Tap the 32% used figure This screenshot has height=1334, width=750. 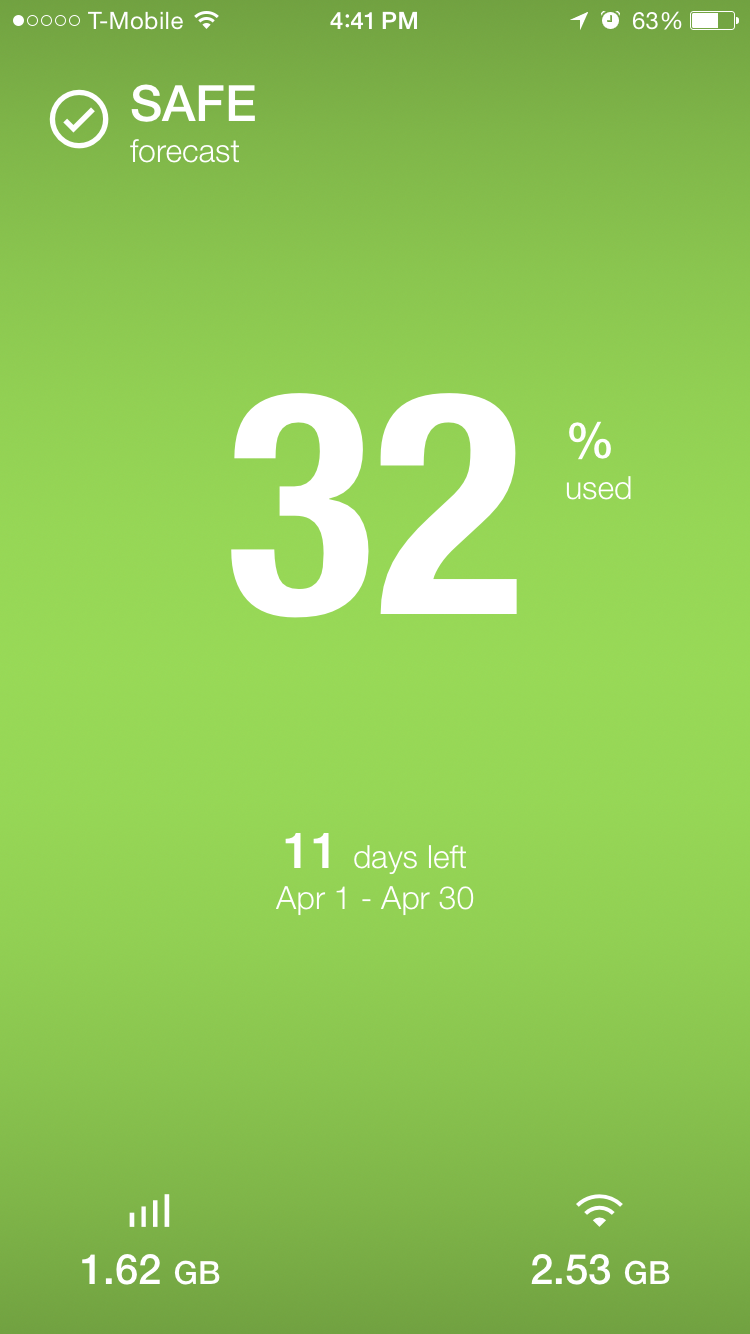pos(376,503)
